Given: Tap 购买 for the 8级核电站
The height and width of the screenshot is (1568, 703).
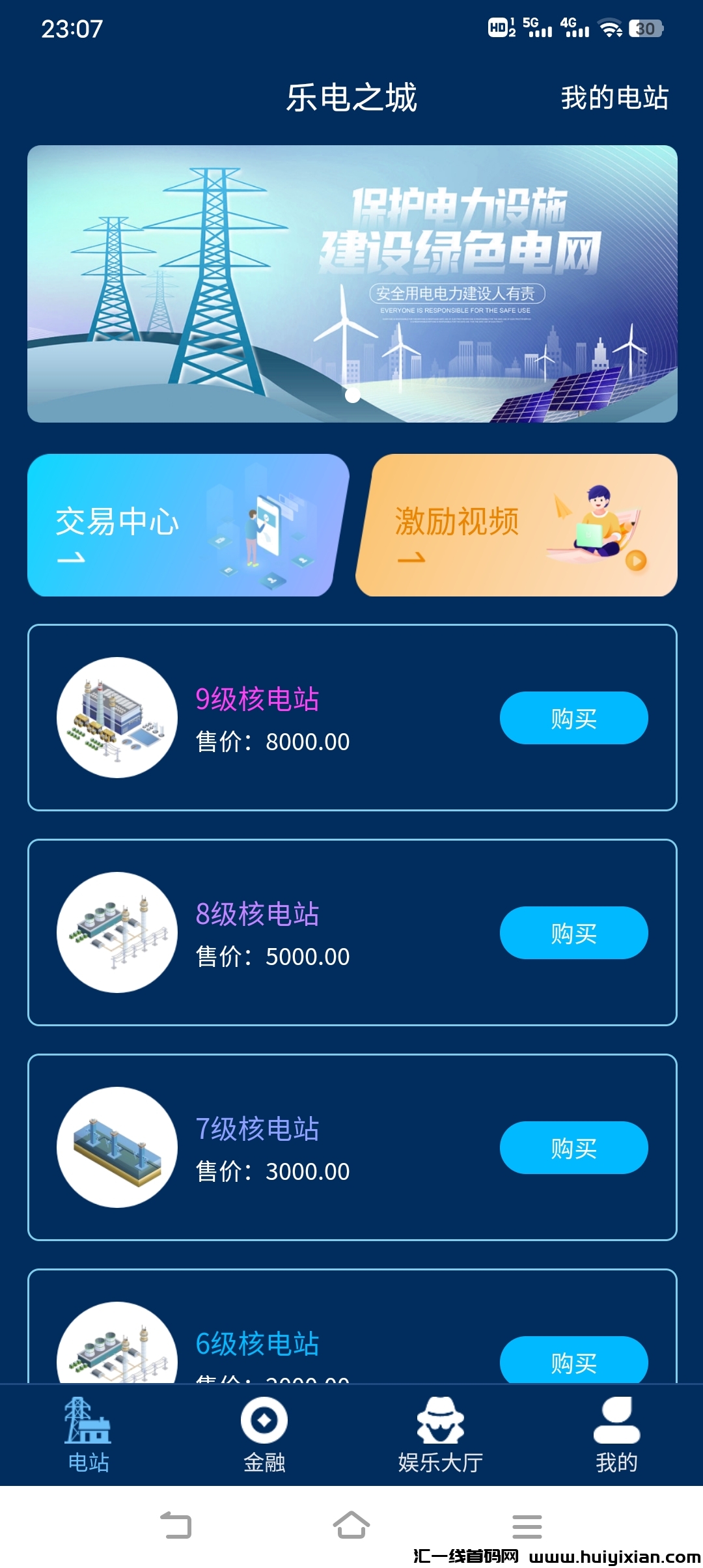Looking at the screenshot, I should click(x=573, y=933).
